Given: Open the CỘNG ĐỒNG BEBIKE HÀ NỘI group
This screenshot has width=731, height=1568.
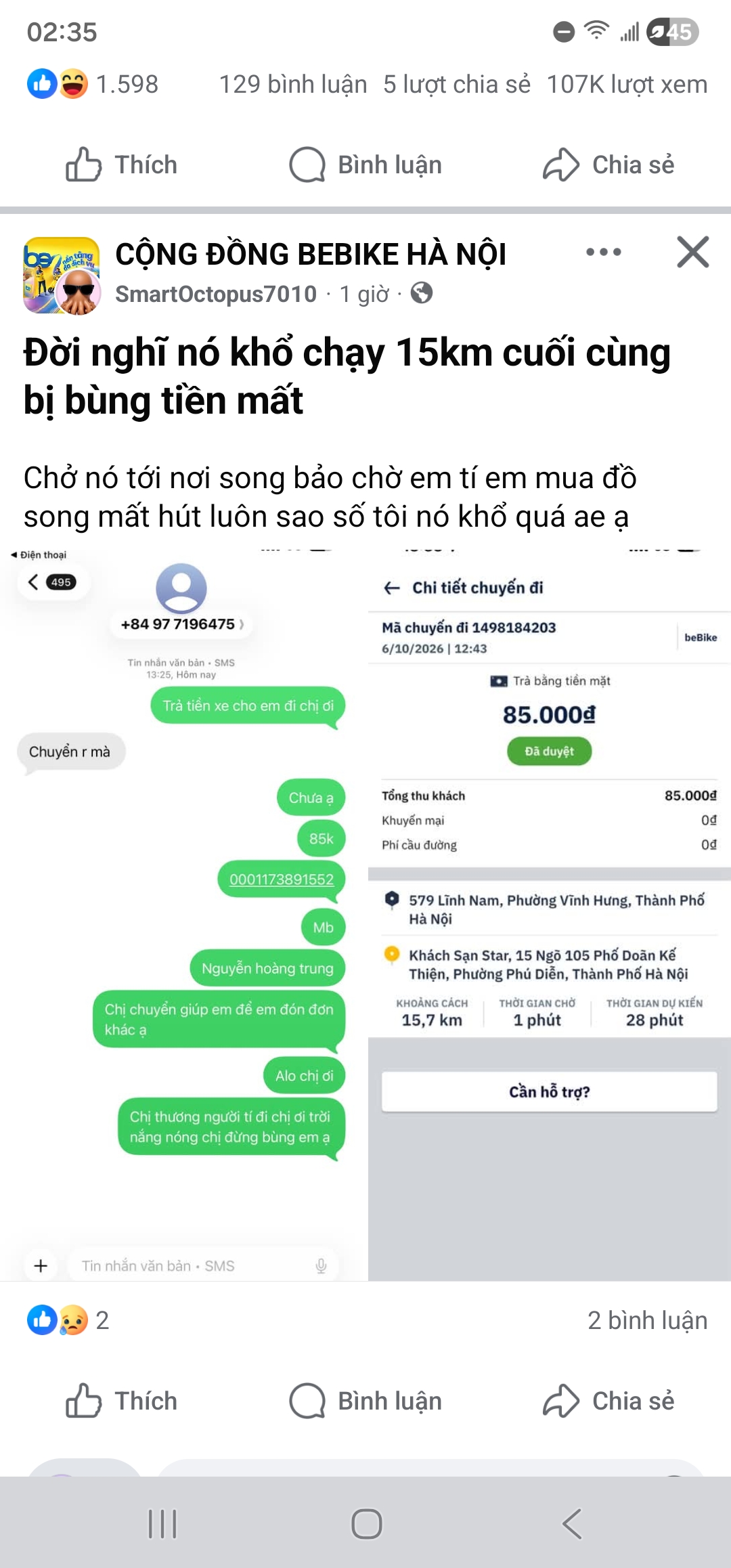Looking at the screenshot, I should tap(311, 255).
